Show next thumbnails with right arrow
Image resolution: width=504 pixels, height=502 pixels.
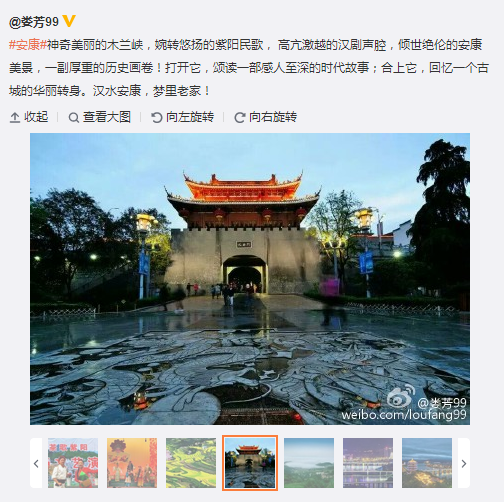pyautogui.click(x=464, y=463)
